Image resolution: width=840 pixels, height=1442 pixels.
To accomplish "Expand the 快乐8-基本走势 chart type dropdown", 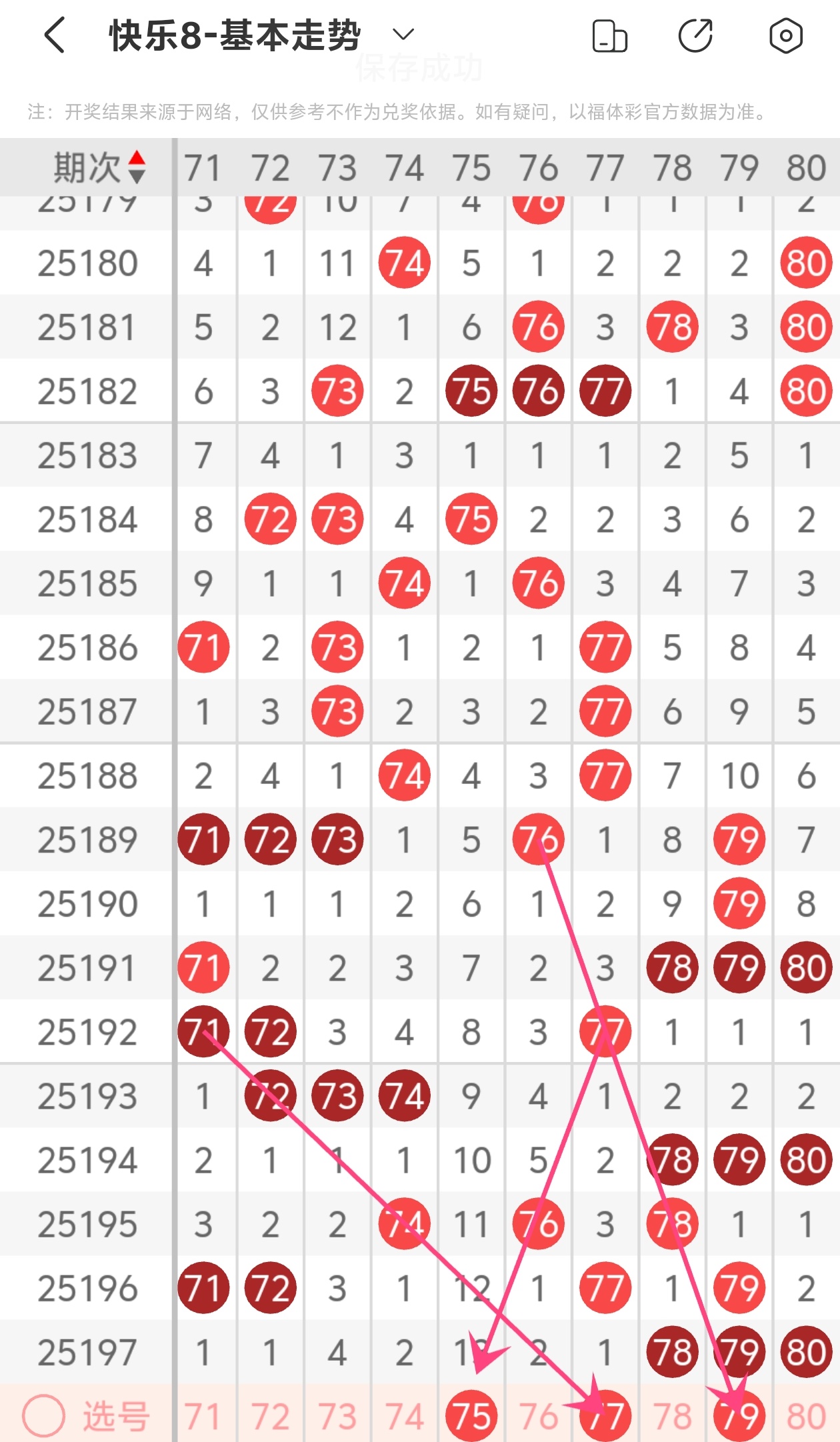I will (x=403, y=34).
